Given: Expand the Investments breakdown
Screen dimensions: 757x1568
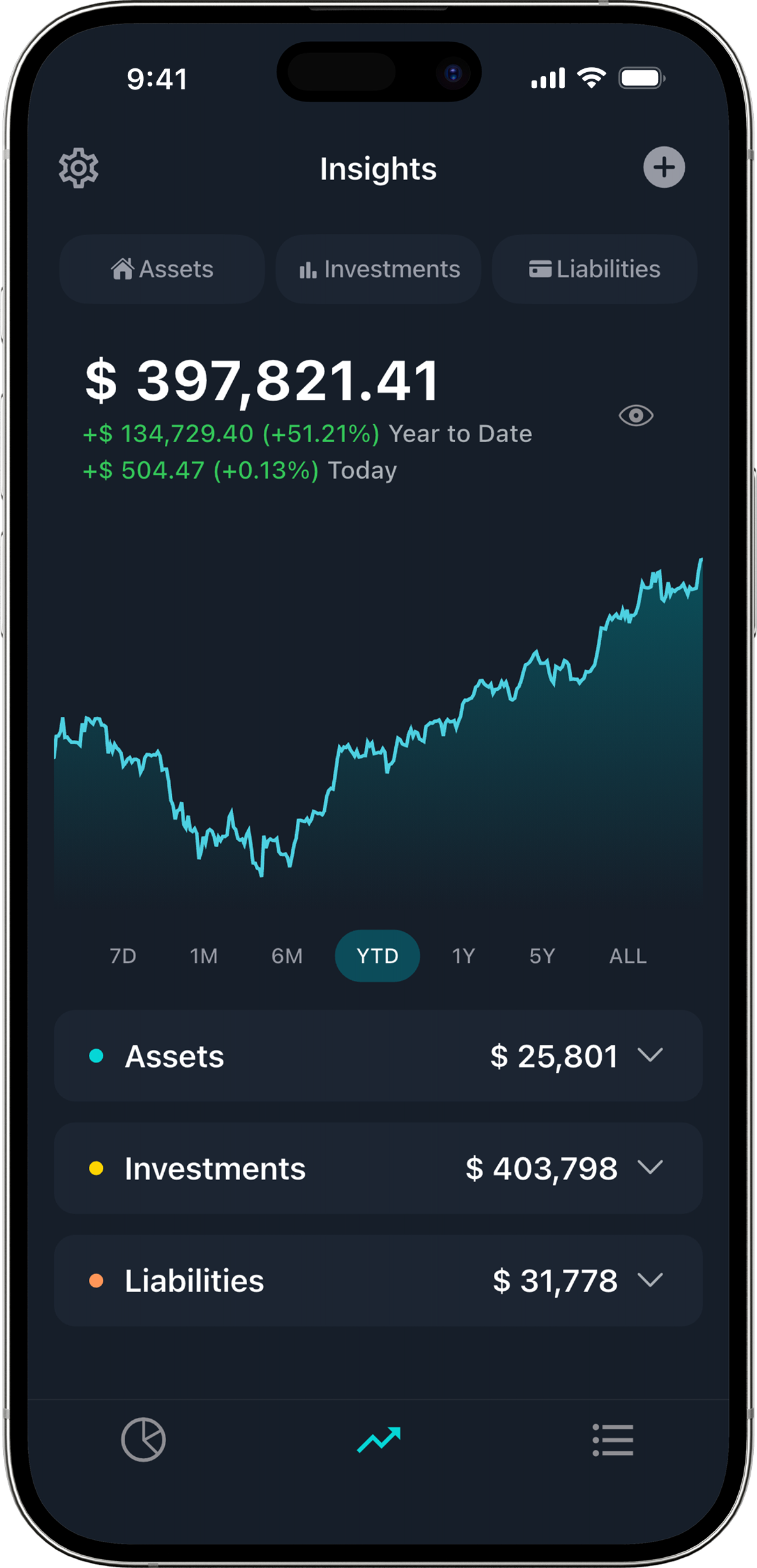Looking at the screenshot, I should (651, 1167).
